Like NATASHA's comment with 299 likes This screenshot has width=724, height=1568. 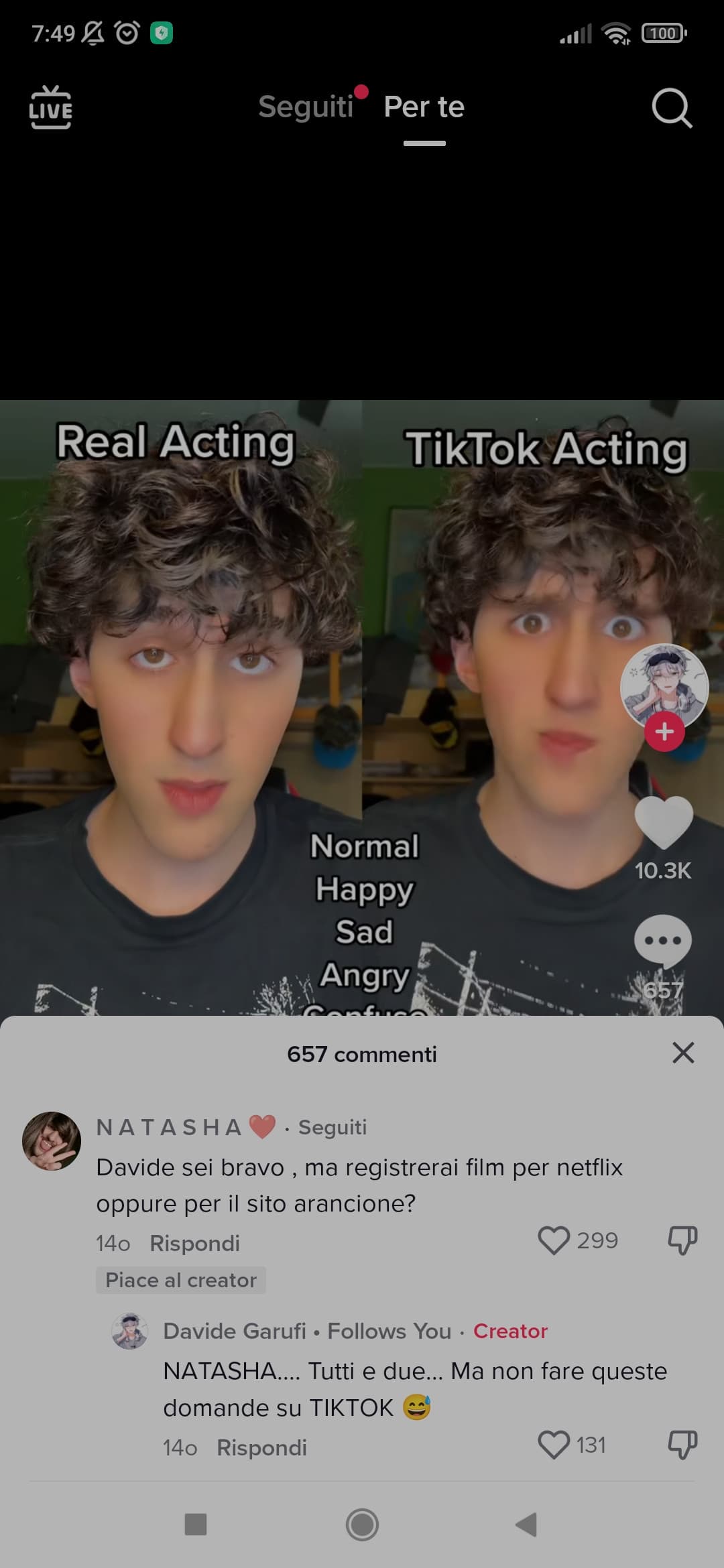[x=554, y=1240]
